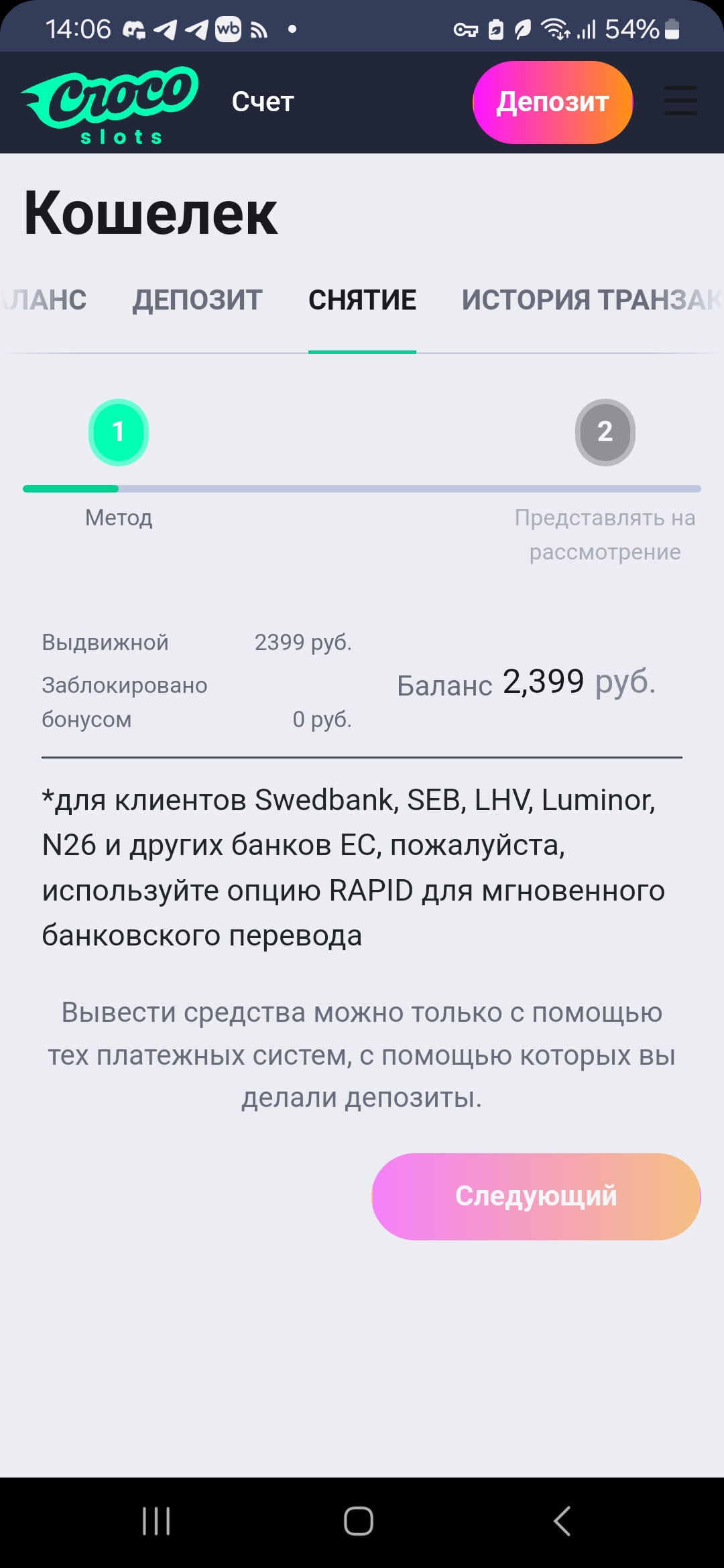Viewport: 724px width, 1568px height.
Task: Switch to the ДЕПОЗИТ tab
Action: pos(197,300)
